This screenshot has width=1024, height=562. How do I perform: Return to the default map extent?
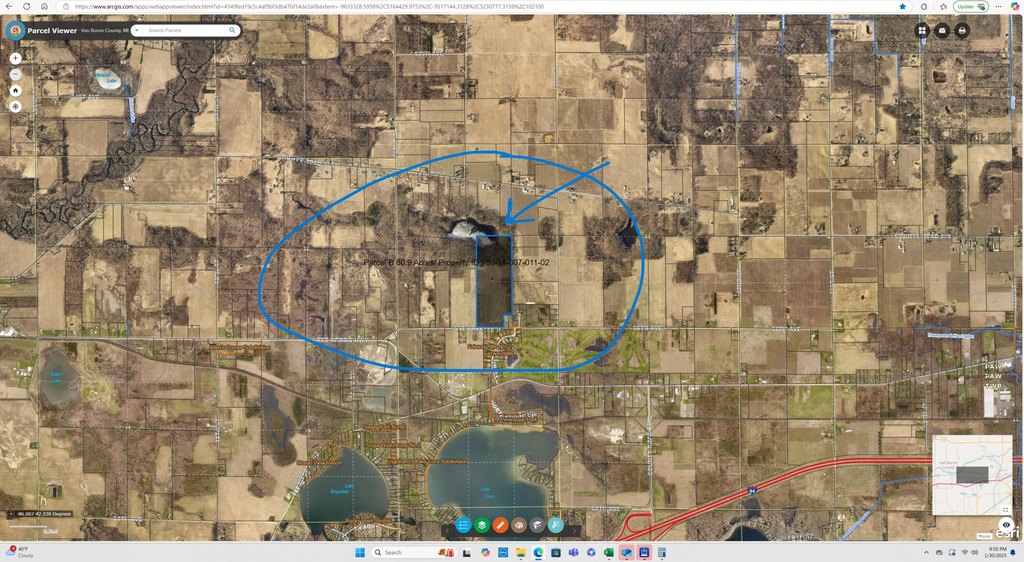point(15,90)
